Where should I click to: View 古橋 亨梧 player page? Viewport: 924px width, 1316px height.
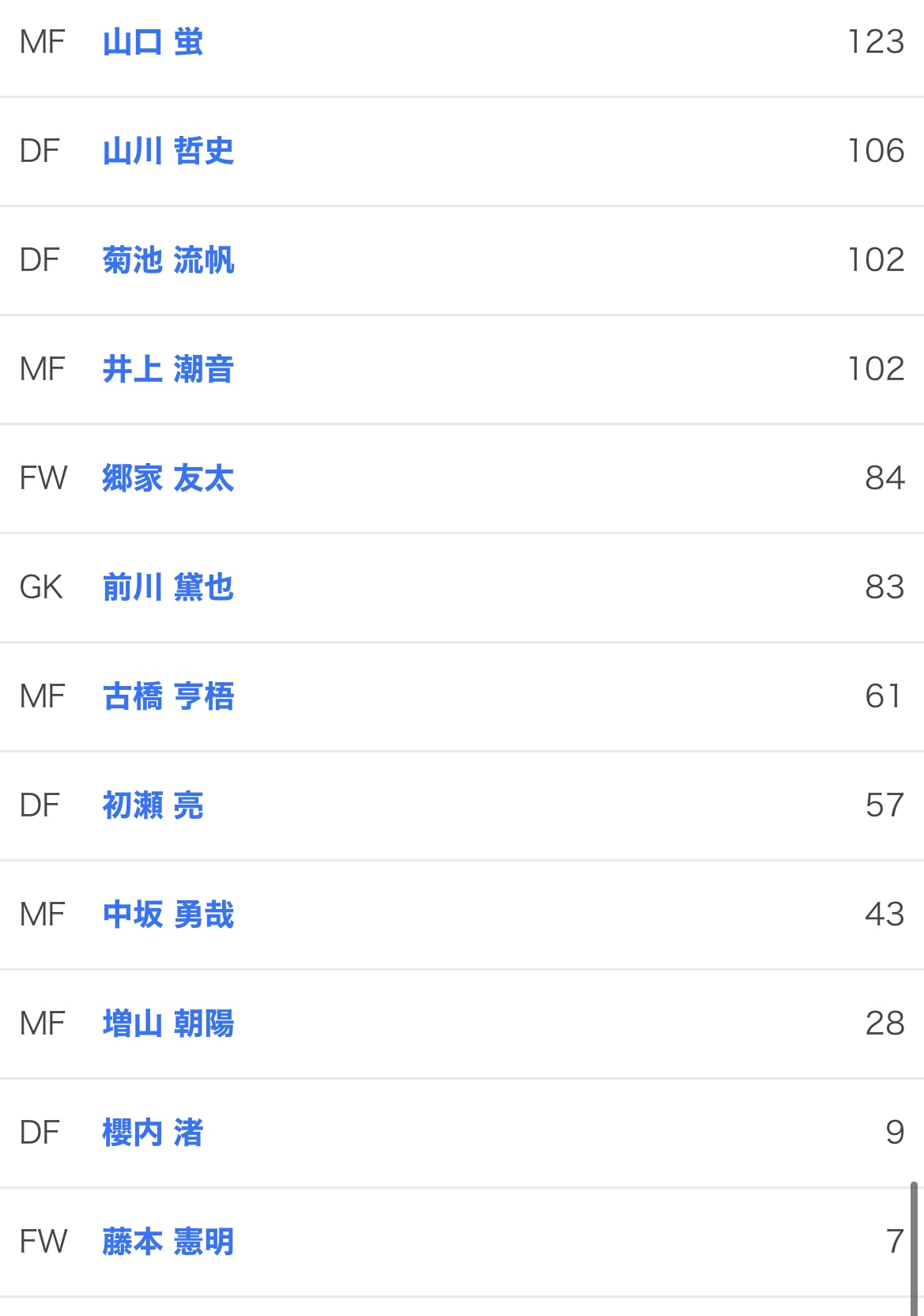[x=168, y=696]
